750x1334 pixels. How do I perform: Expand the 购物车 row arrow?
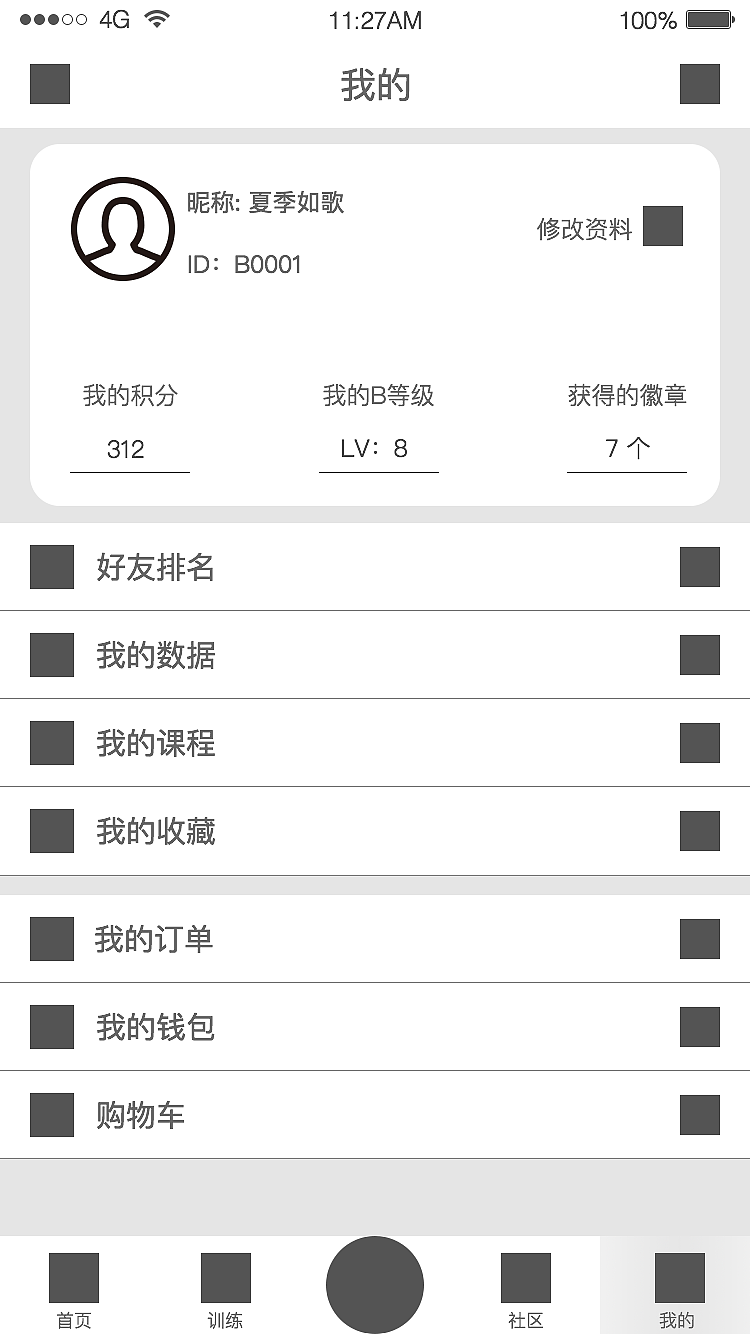tap(700, 1114)
